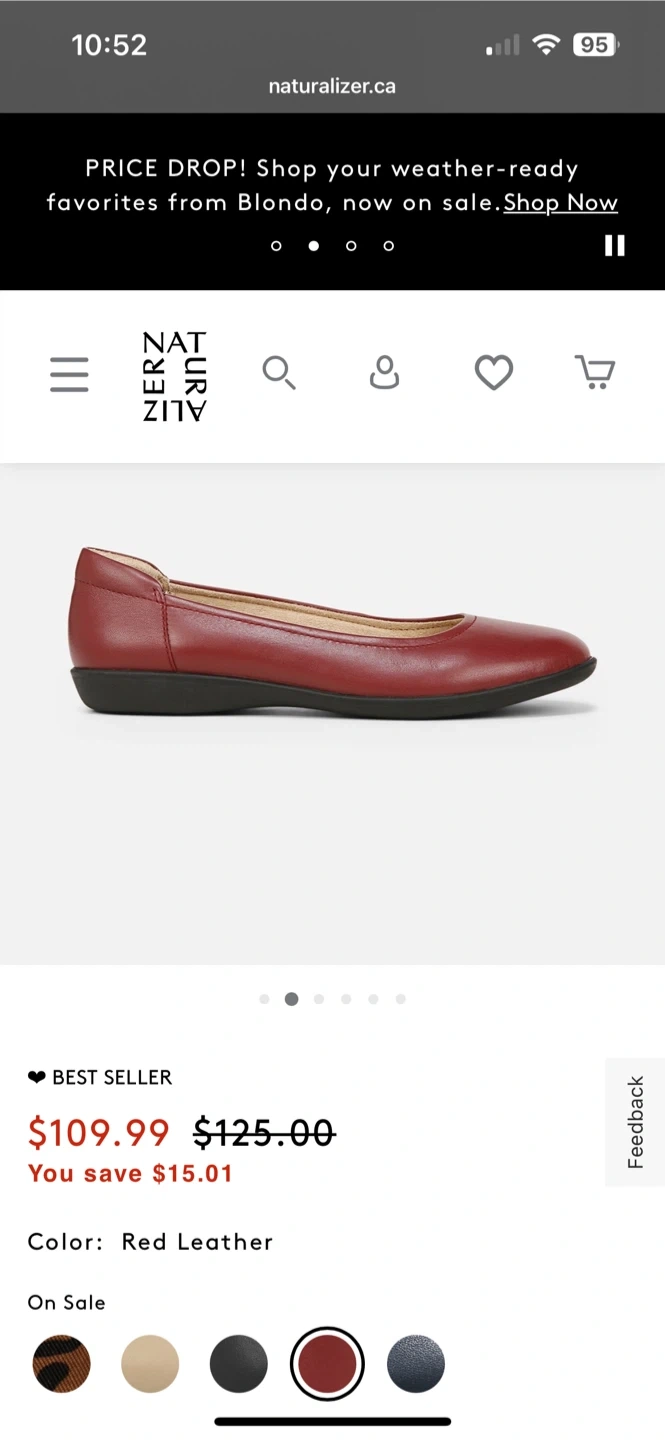This screenshot has height=1440, width=665.
Task: Jump to the fourth promo banner slide
Action: click(x=389, y=246)
